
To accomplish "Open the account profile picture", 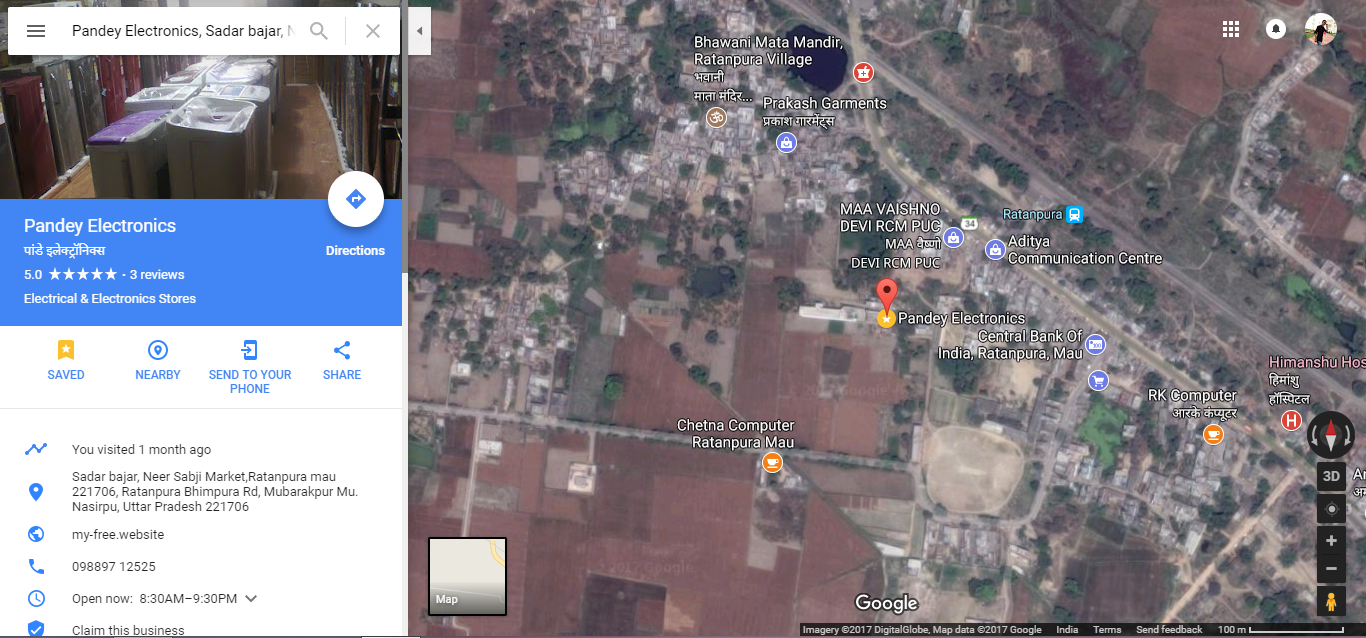I will (x=1320, y=30).
